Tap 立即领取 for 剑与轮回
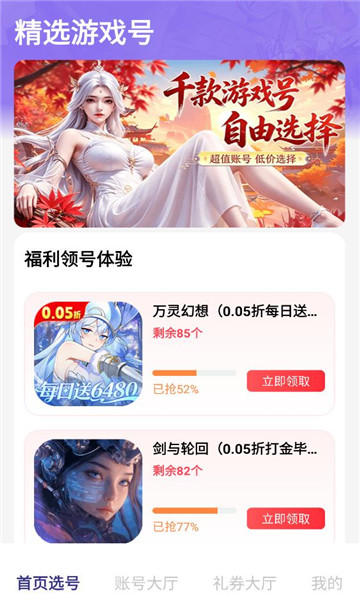 [286, 519]
